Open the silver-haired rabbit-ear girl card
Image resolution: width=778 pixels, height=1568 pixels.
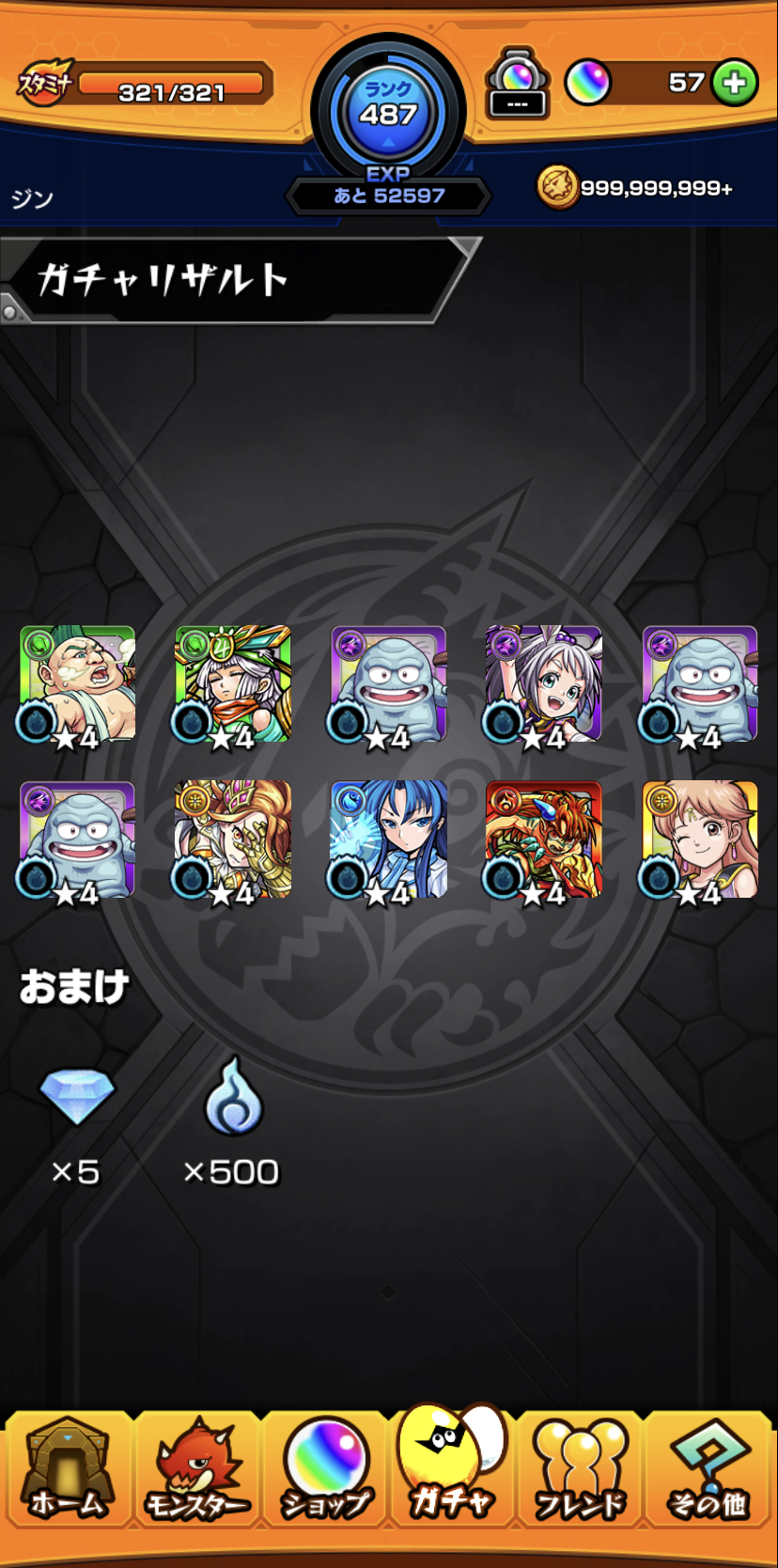point(544,684)
